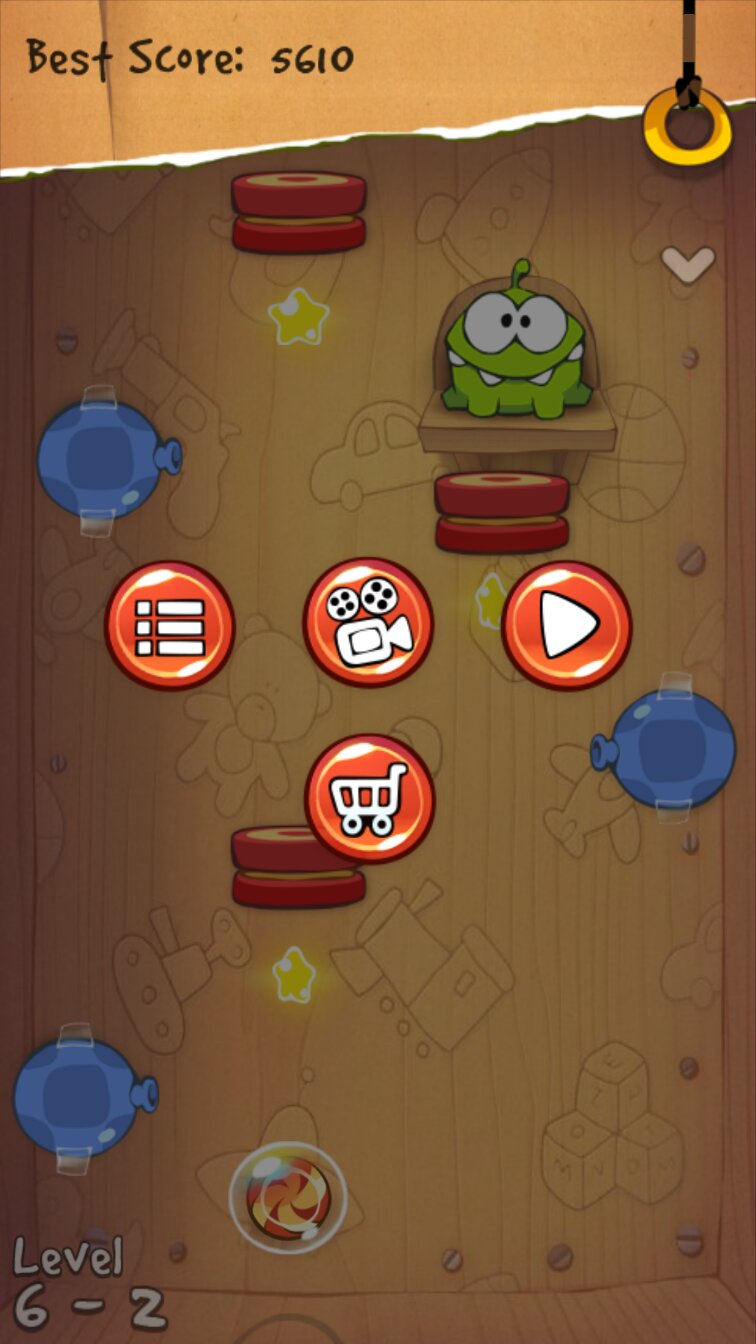Screen dimensions: 756x1344
Task: Resume the level with the play button
Action: click(566, 626)
